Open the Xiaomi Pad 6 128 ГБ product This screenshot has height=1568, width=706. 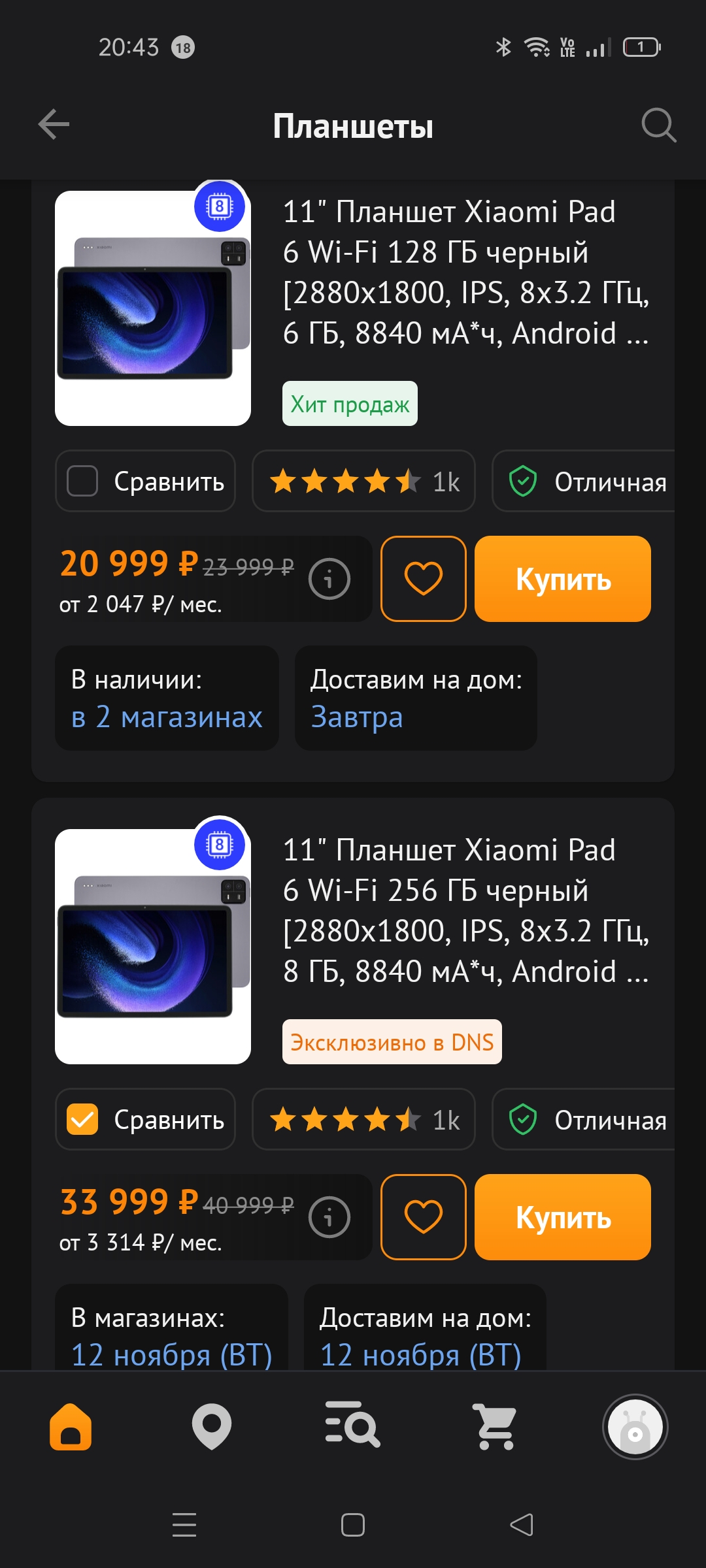click(465, 272)
